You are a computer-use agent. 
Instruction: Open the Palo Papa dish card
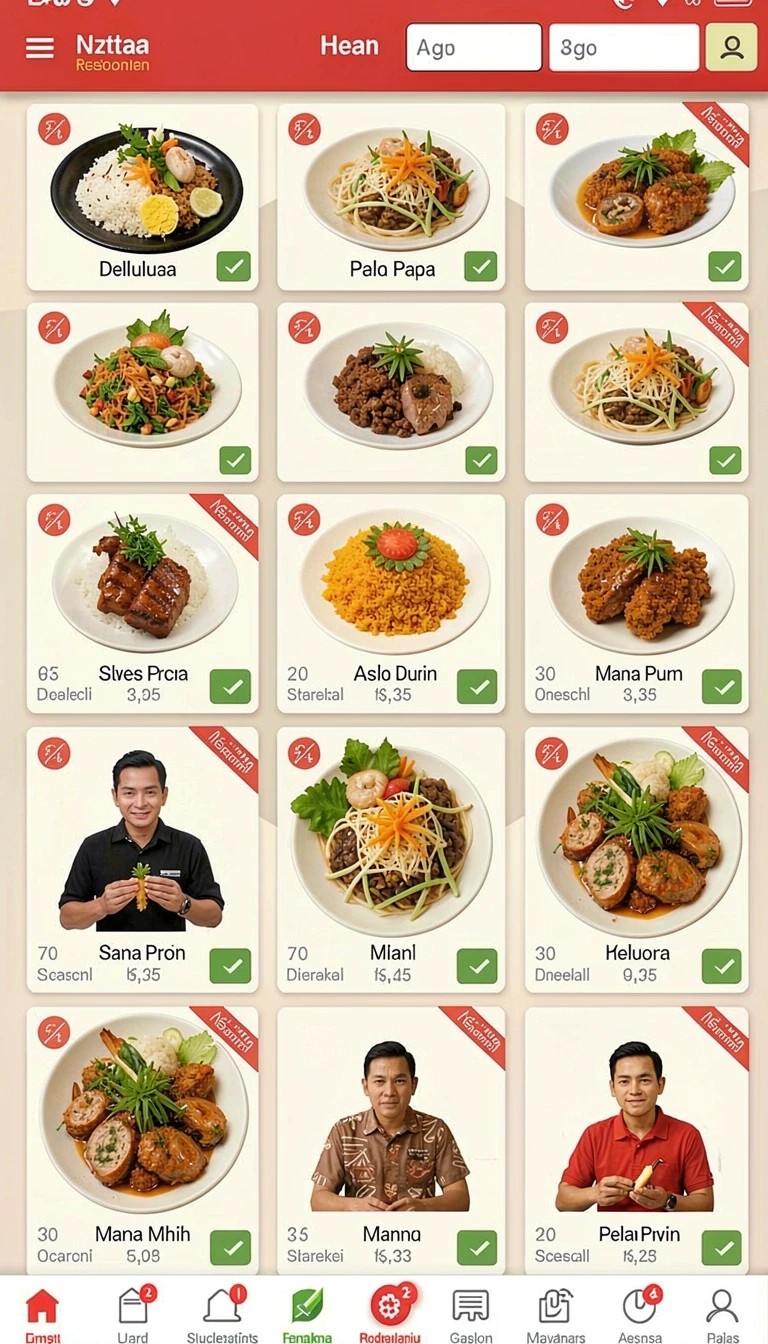point(391,197)
